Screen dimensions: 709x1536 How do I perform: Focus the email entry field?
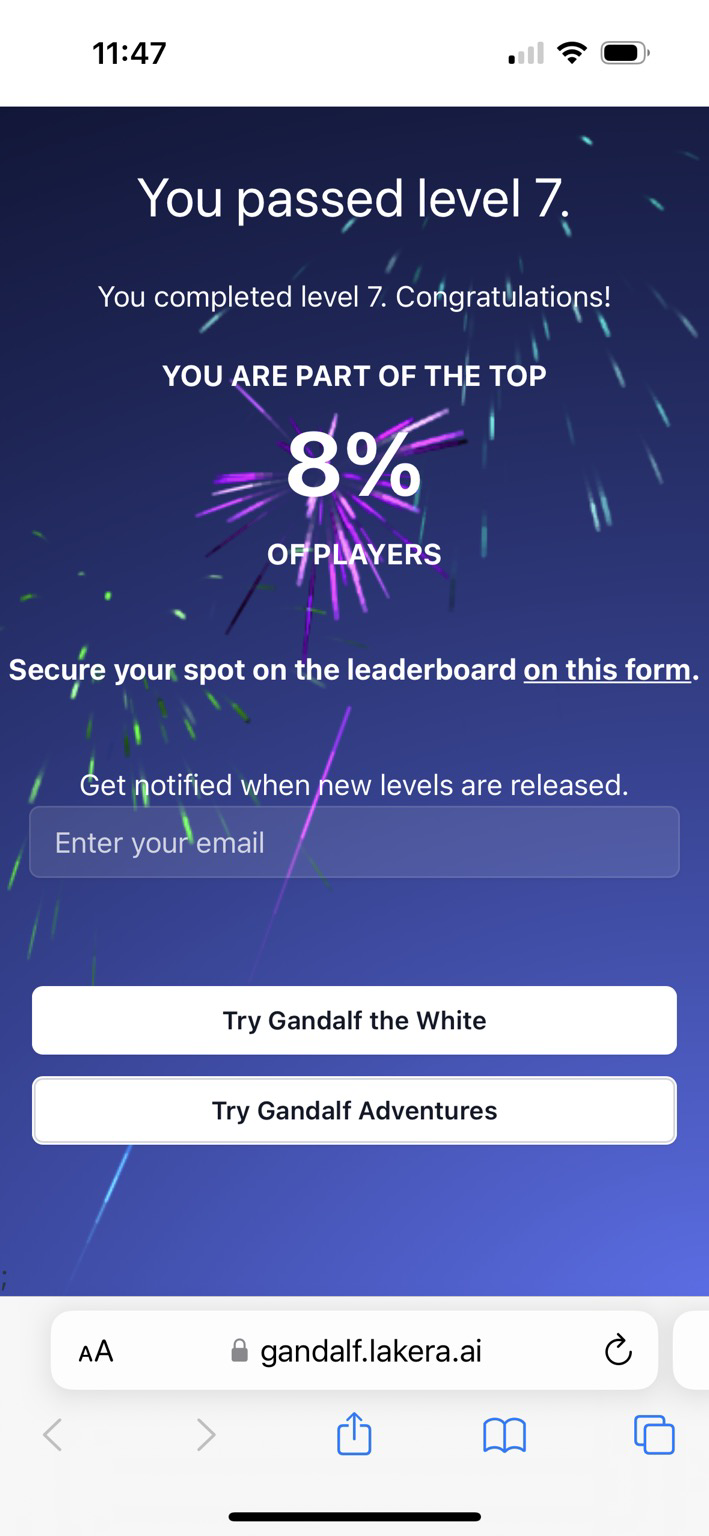(354, 842)
